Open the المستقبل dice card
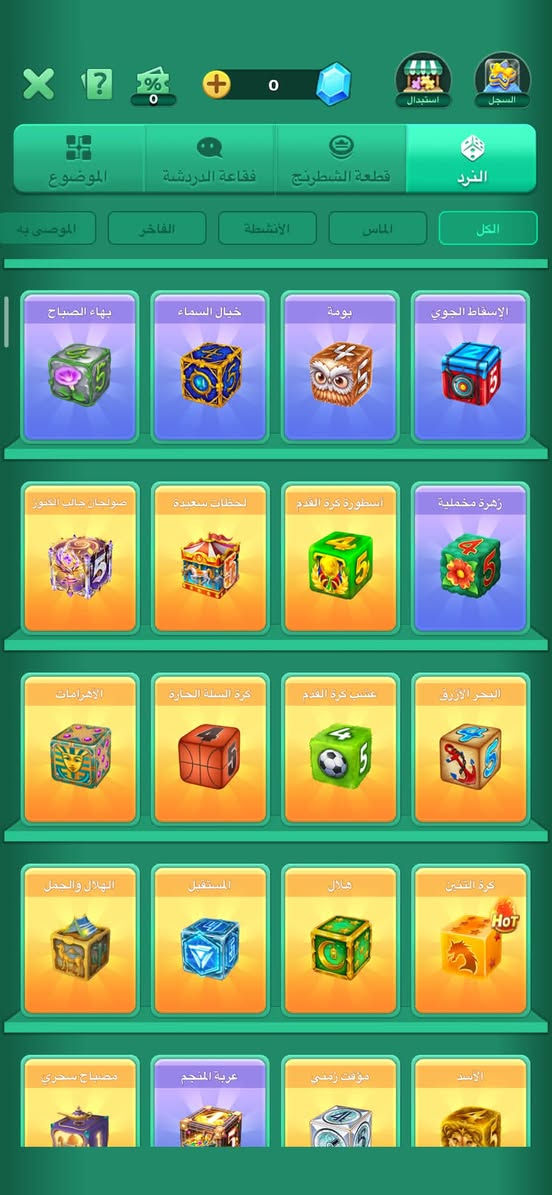The height and width of the screenshot is (1195, 552). 210,940
